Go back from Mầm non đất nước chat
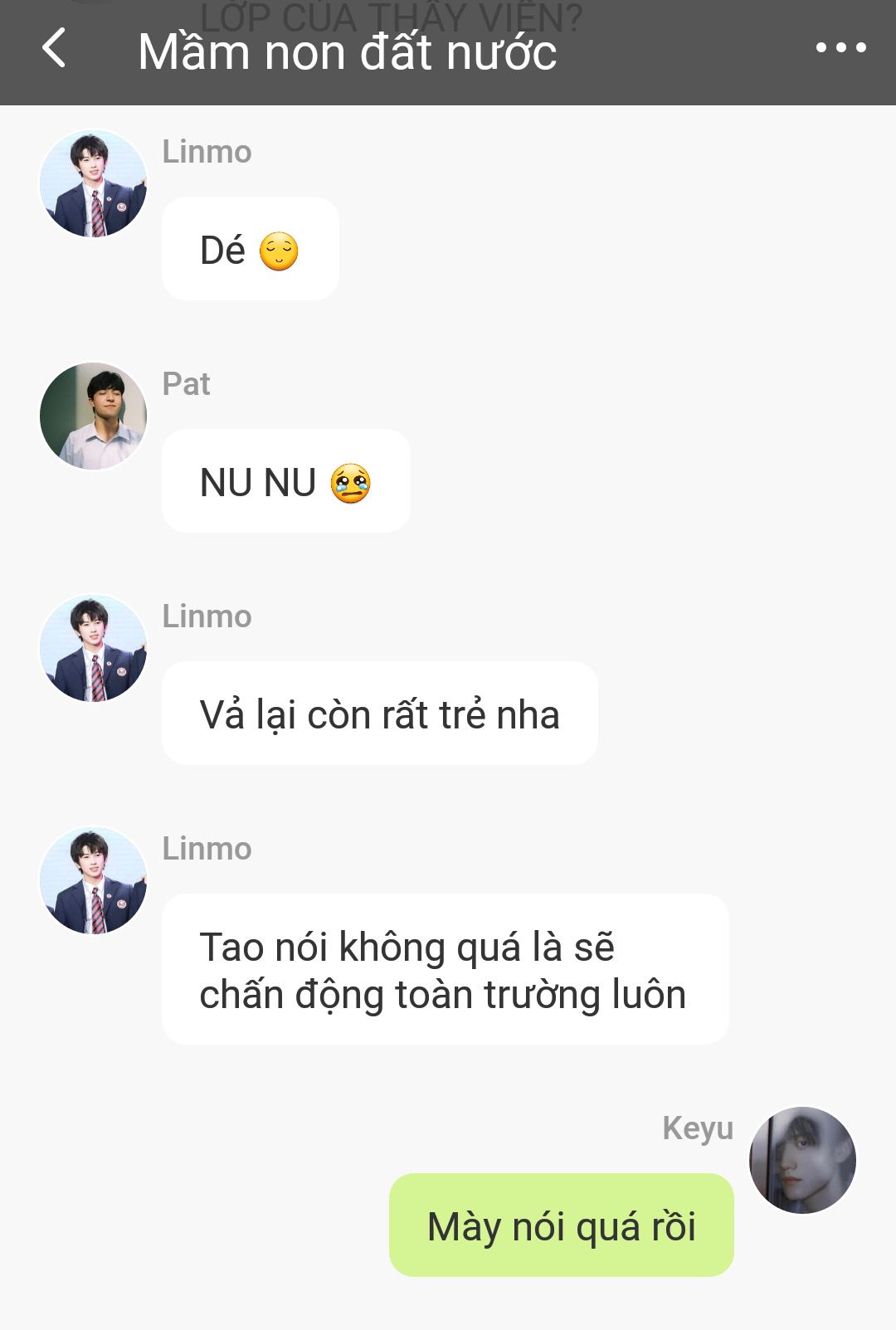This screenshot has width=896, height=1330. pos(55,48)
